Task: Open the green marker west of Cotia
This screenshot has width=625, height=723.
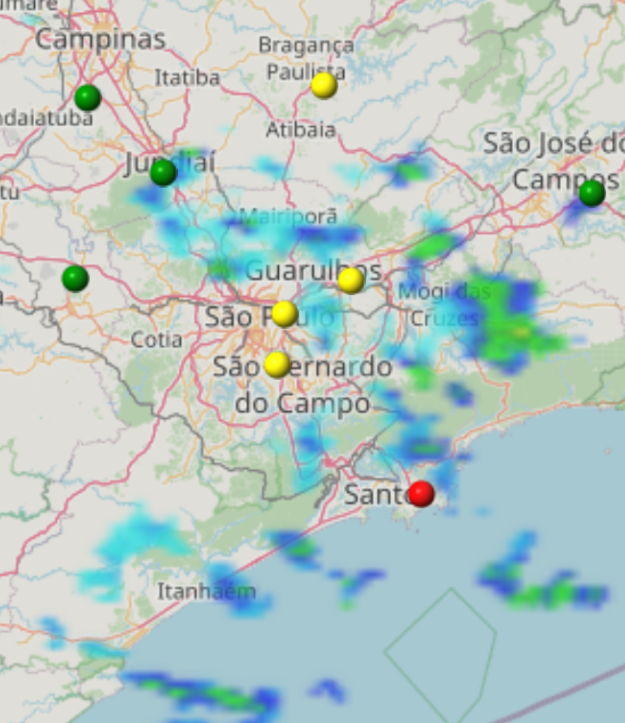Action: tap(75, 278)
